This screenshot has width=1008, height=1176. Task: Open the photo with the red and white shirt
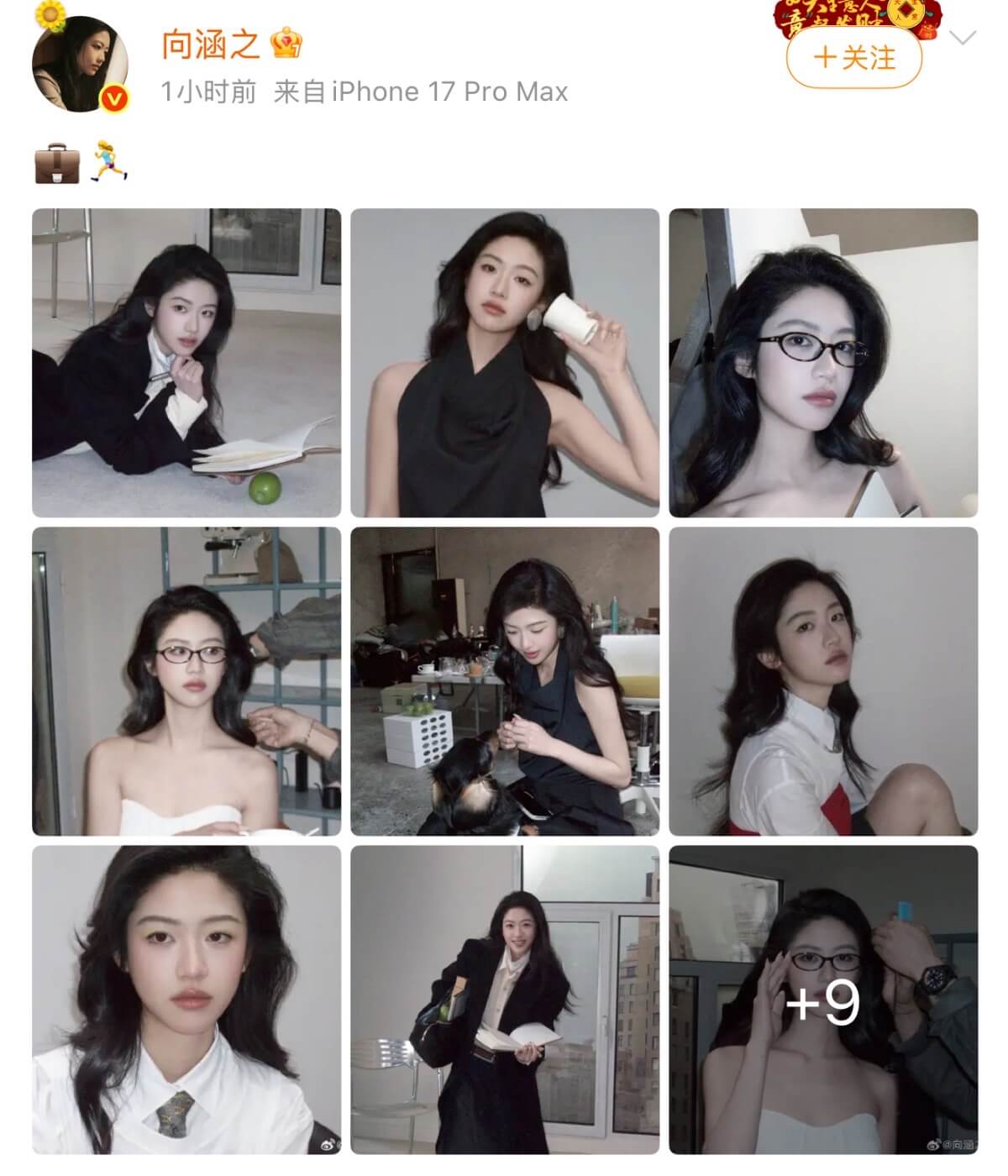pyautogui.click(x=823, y=681)
